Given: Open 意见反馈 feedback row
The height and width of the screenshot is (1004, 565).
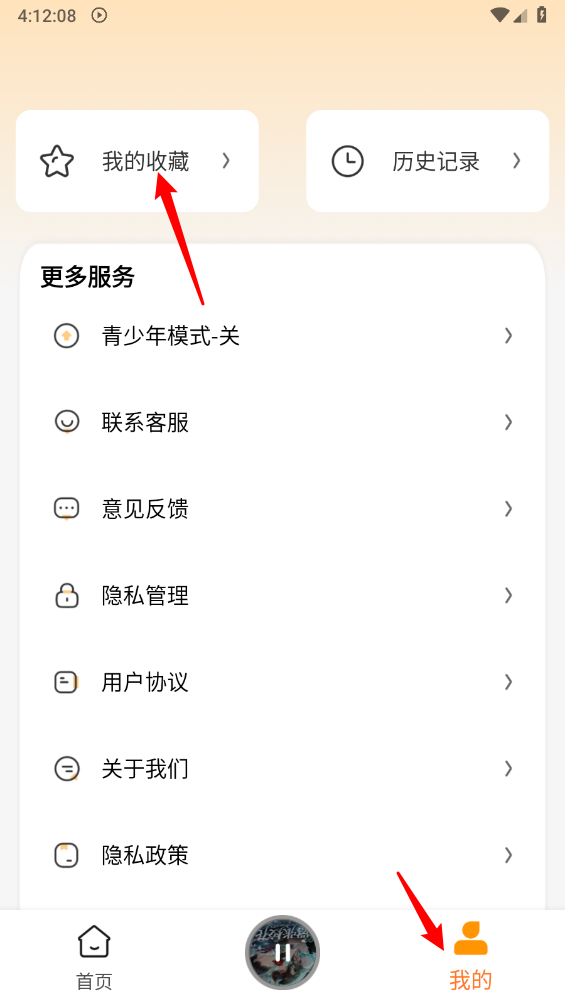Looking at the screenshot, I should (282, 508).
